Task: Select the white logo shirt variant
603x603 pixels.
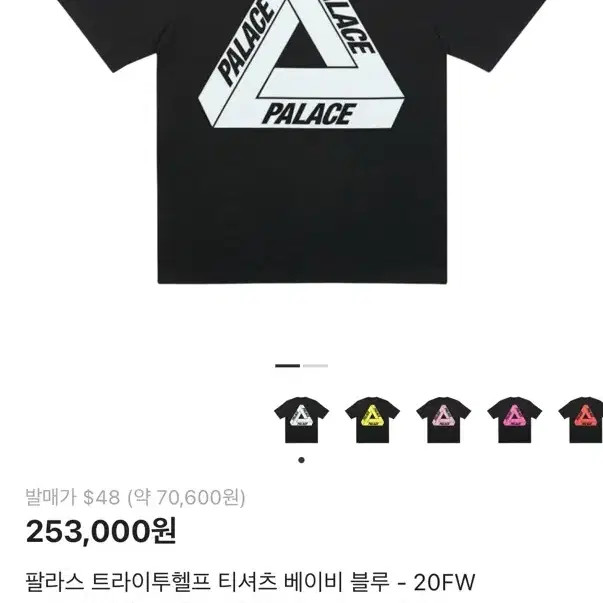Action: coord(301,420)
